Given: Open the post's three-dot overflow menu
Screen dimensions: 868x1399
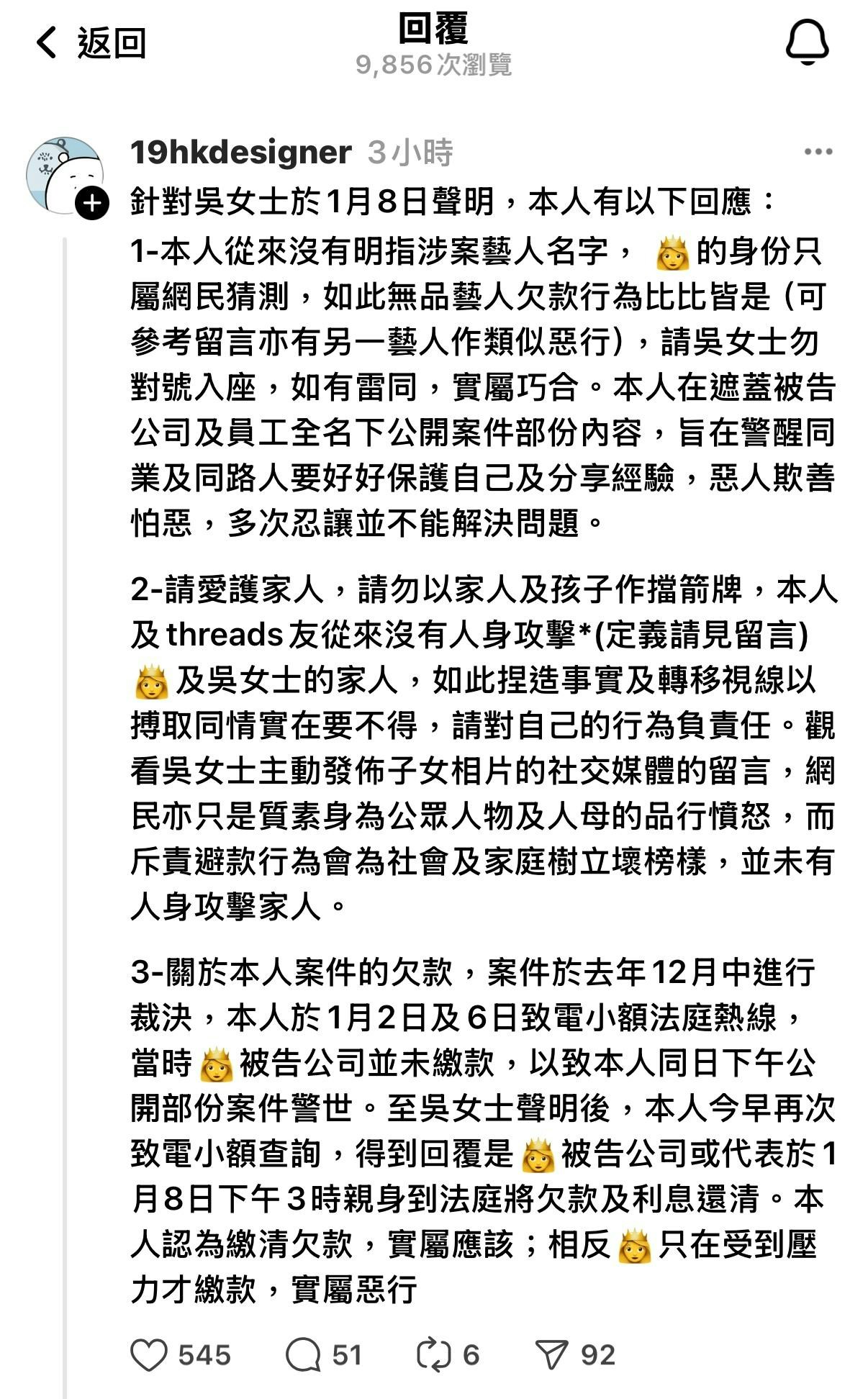Looking at the screenshot, I should 818,152.
